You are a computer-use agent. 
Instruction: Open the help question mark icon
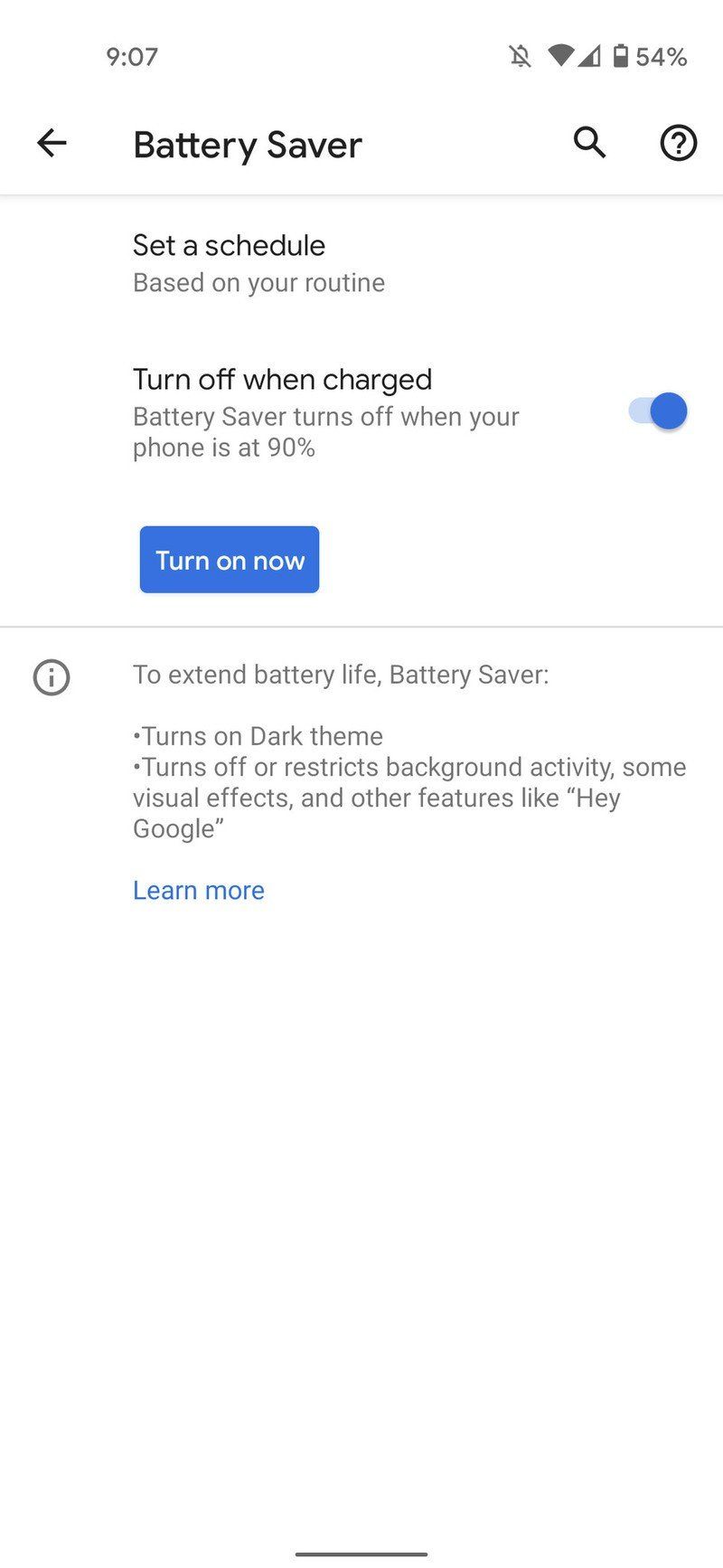(x=678, y=143)
